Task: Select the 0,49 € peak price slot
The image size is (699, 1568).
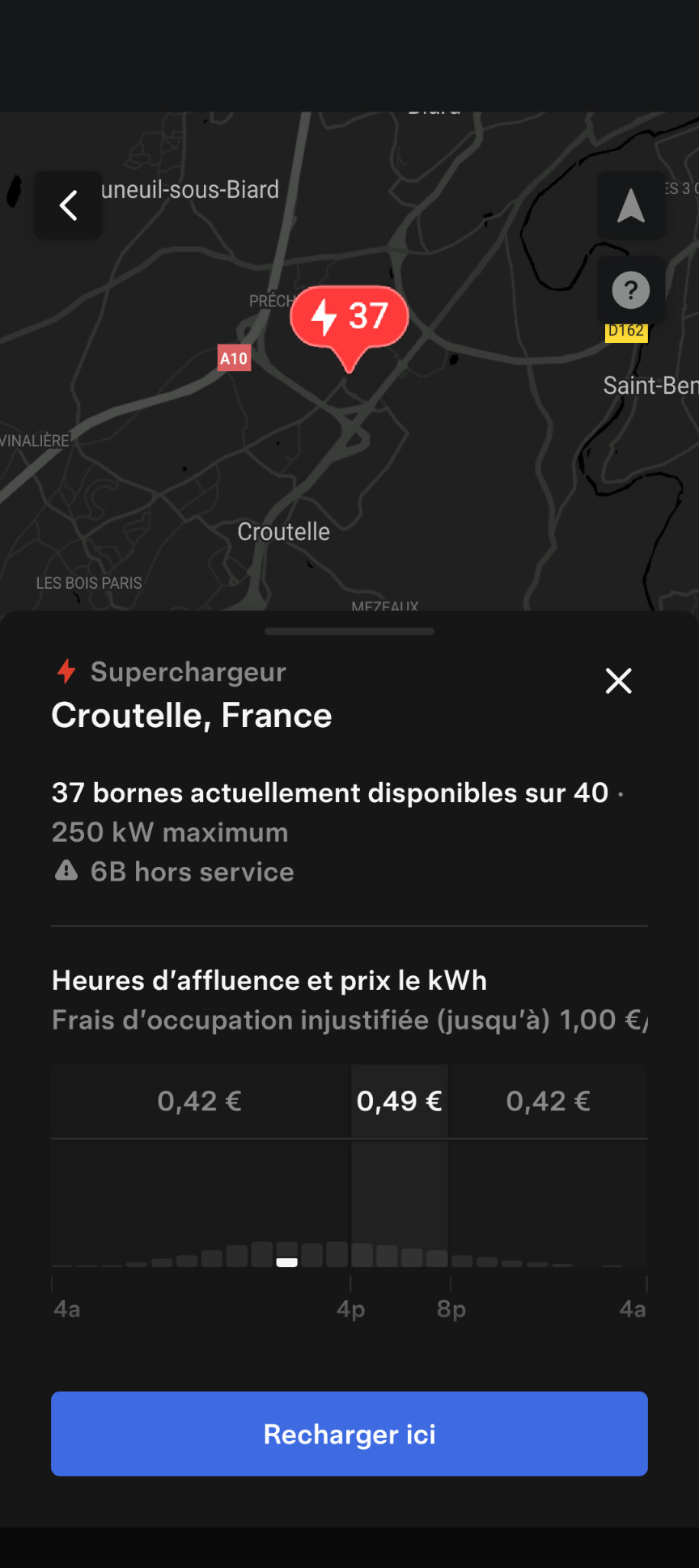Action: click(400, 1101)
